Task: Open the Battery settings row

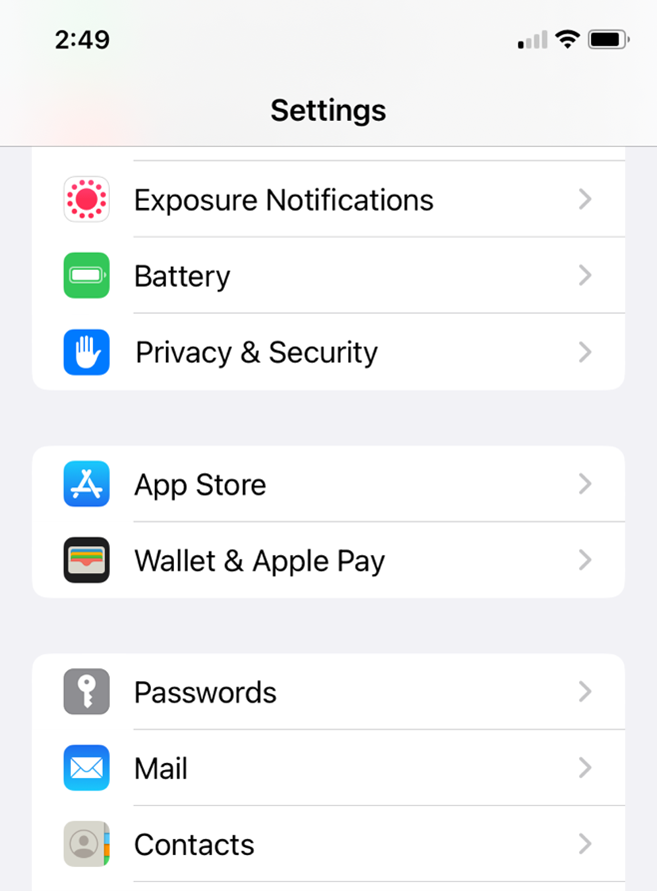Action: (x=182, y=276)
